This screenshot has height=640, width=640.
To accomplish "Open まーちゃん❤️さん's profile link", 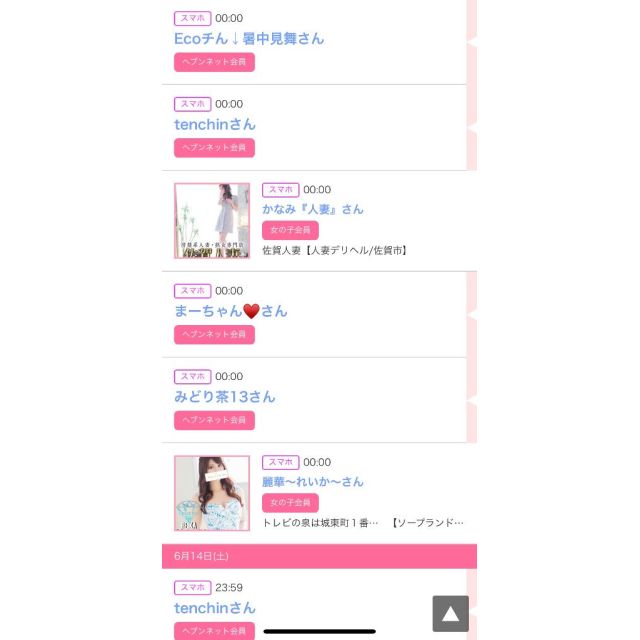I will [230, 311].
